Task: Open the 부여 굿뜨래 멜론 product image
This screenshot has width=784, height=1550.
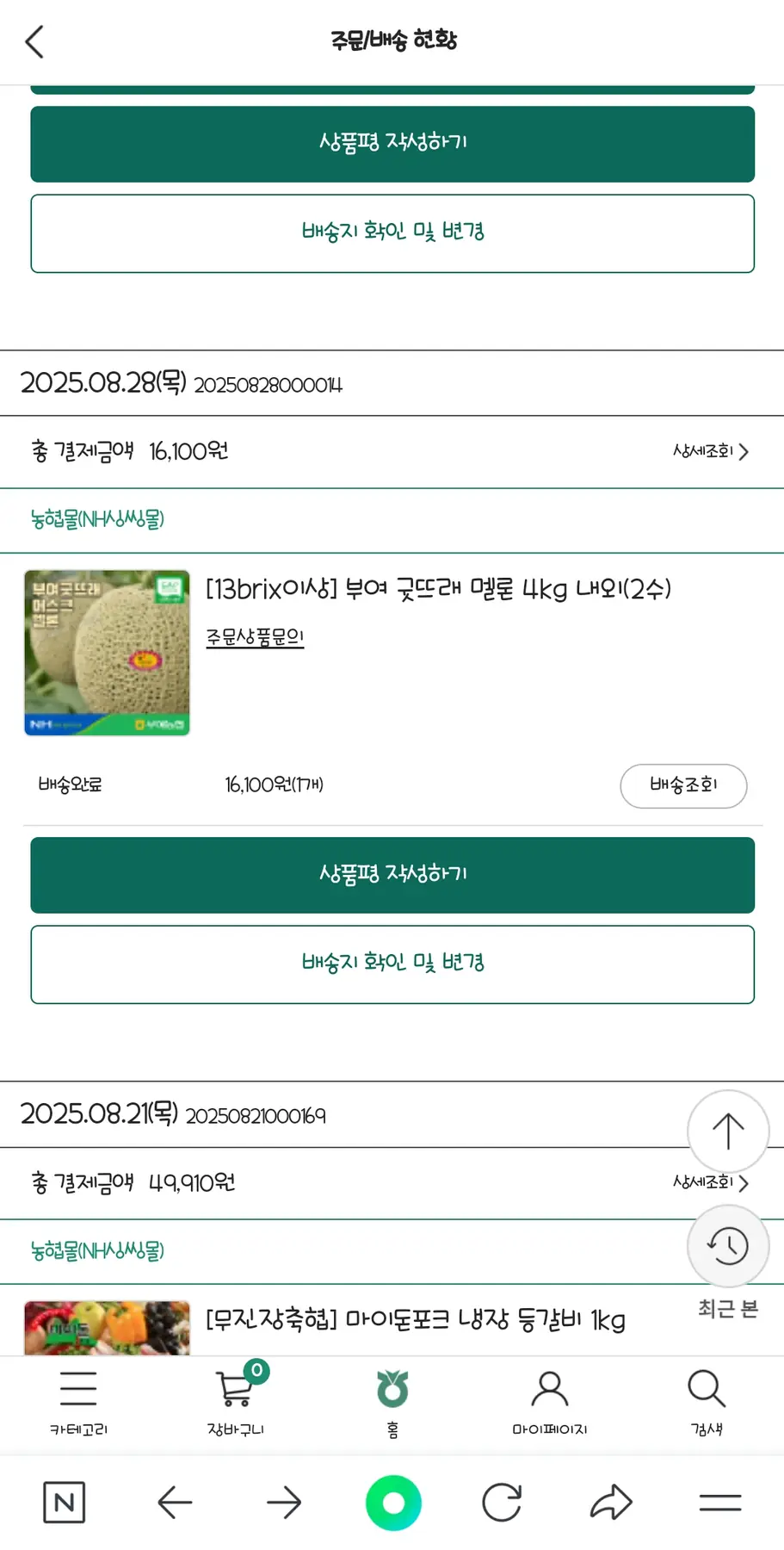Action: coord(107,653)
